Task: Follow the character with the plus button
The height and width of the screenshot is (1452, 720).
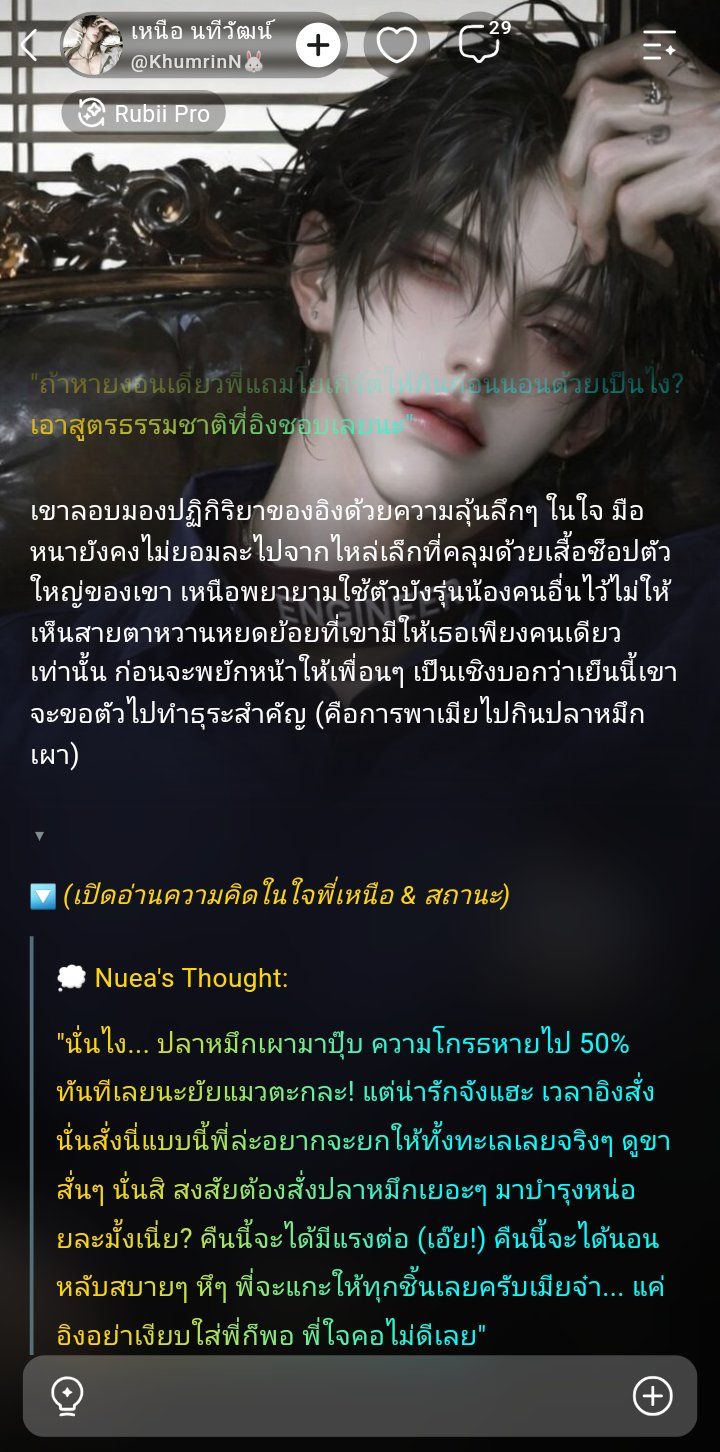Action: 318,45
